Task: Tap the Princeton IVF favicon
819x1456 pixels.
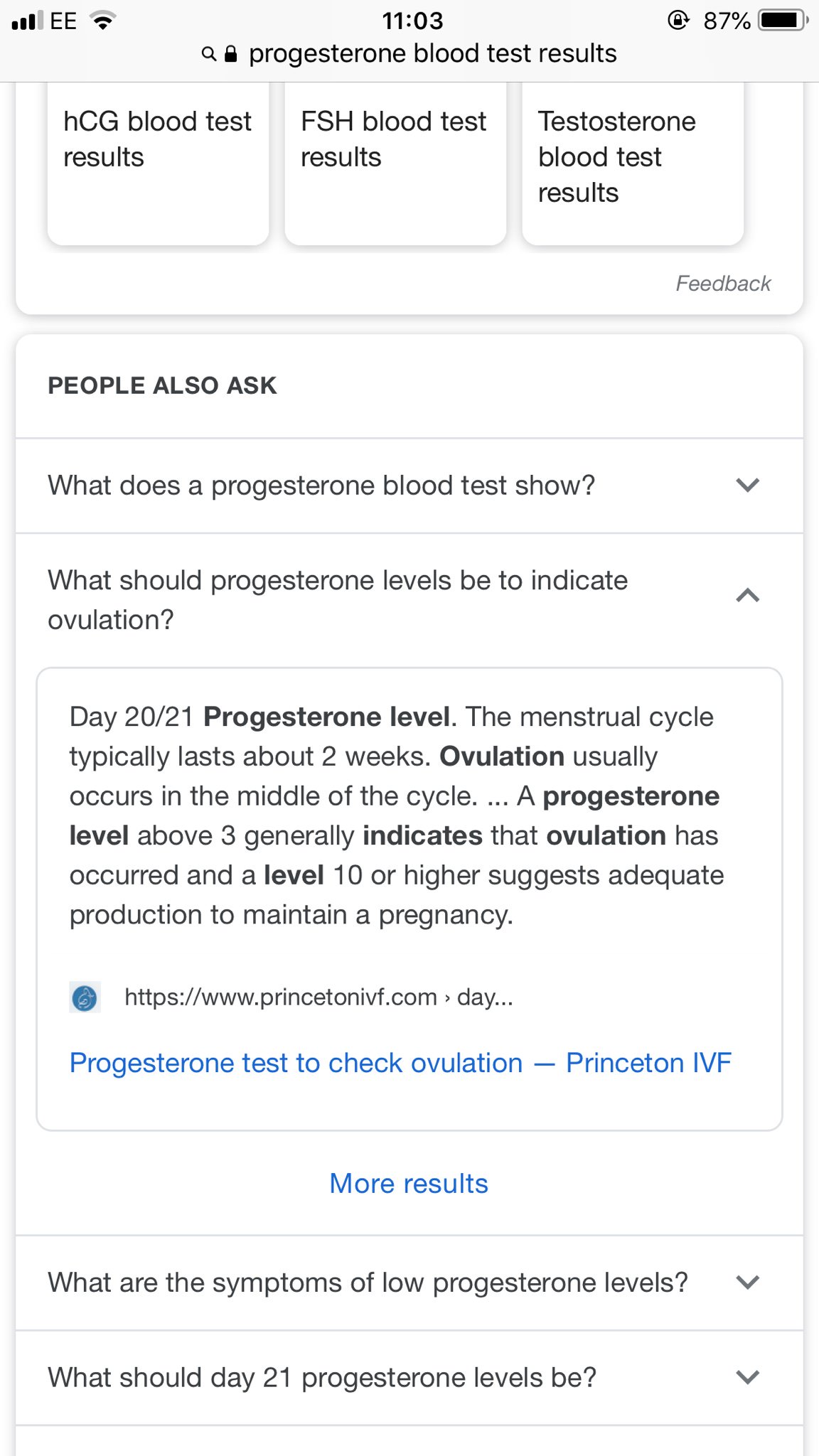Action: 85,997
